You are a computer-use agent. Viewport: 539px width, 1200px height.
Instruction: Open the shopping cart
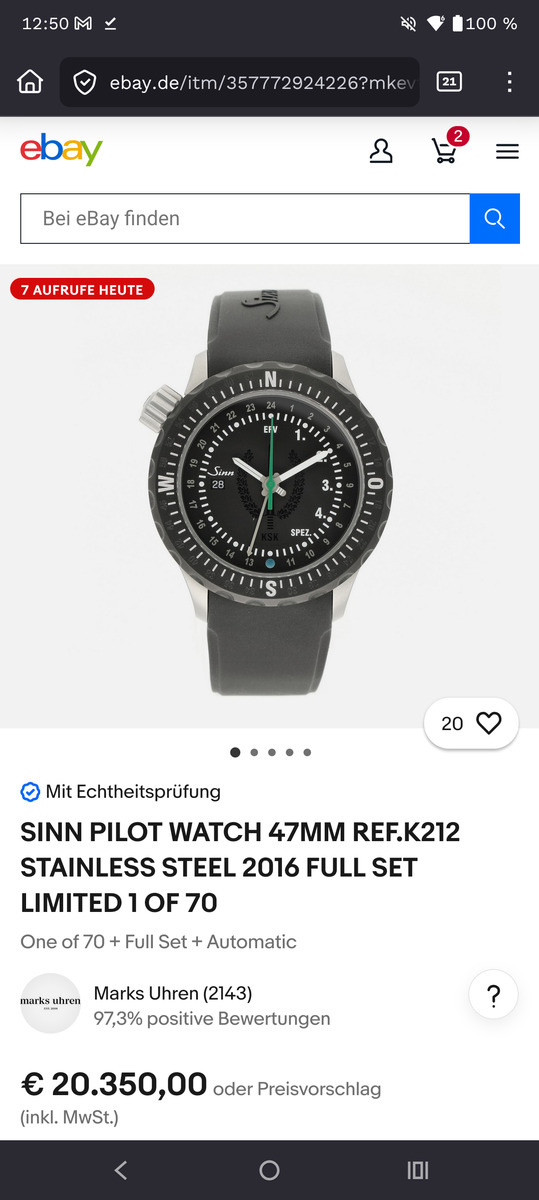tap(447, 148)
